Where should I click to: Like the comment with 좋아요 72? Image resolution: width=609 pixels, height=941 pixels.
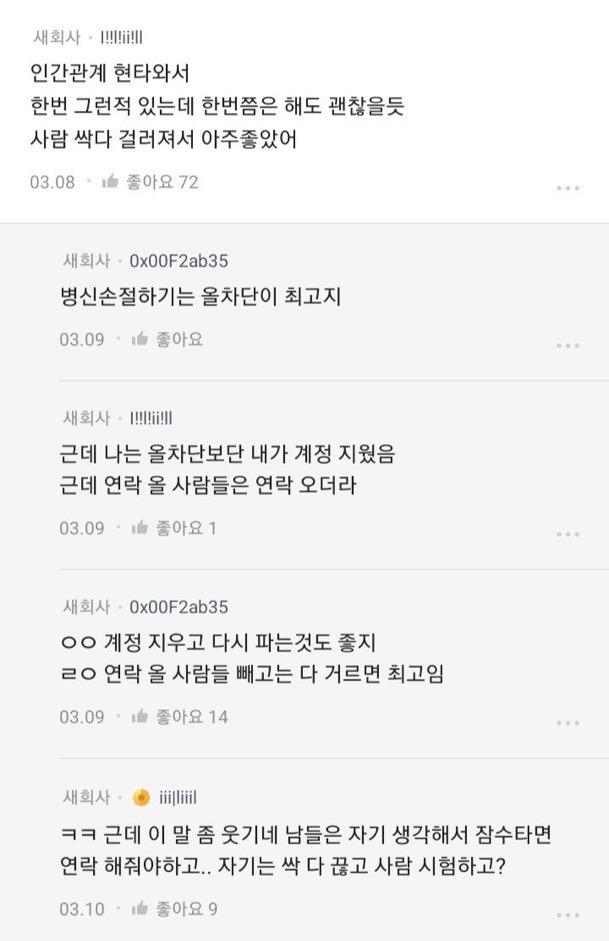click(111, 181)
